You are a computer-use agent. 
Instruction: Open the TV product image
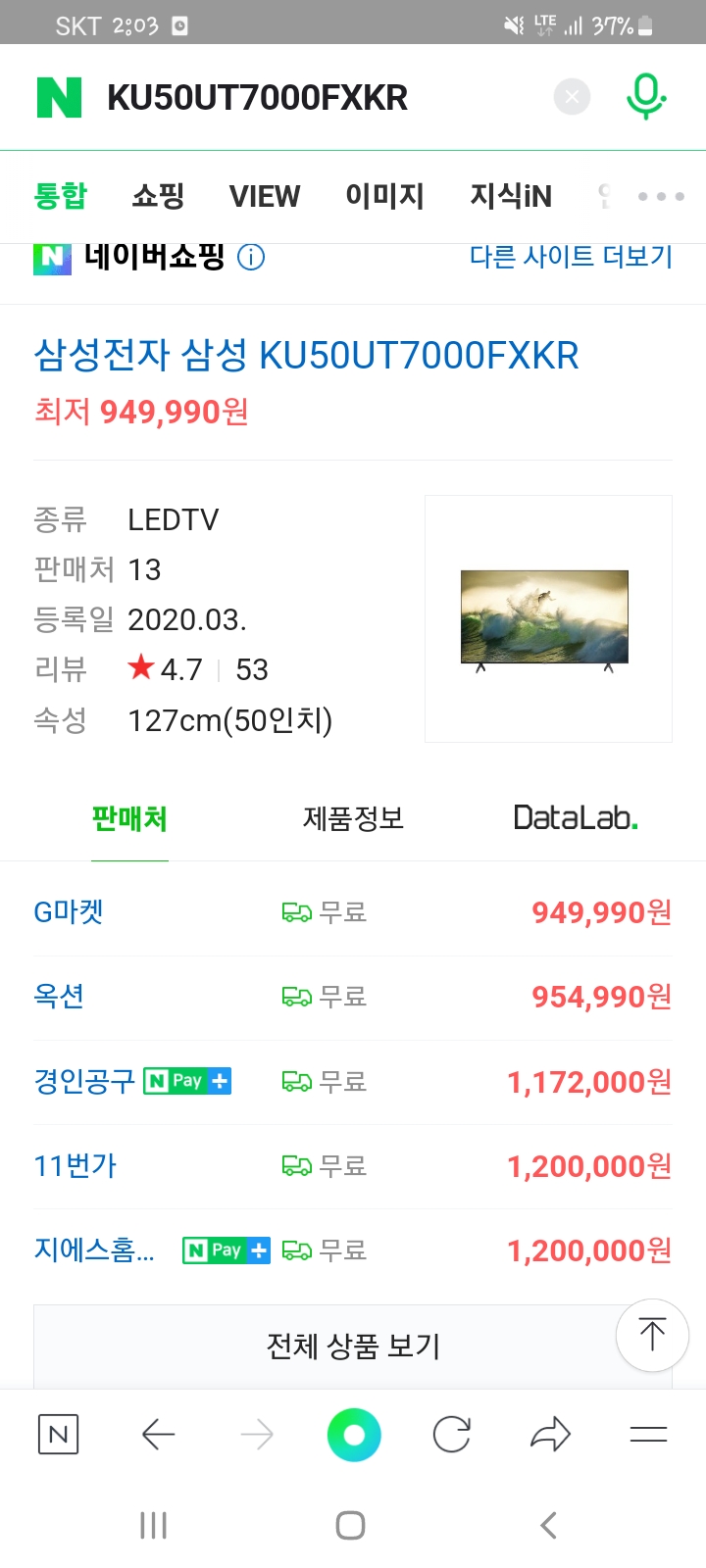[547, 618]
